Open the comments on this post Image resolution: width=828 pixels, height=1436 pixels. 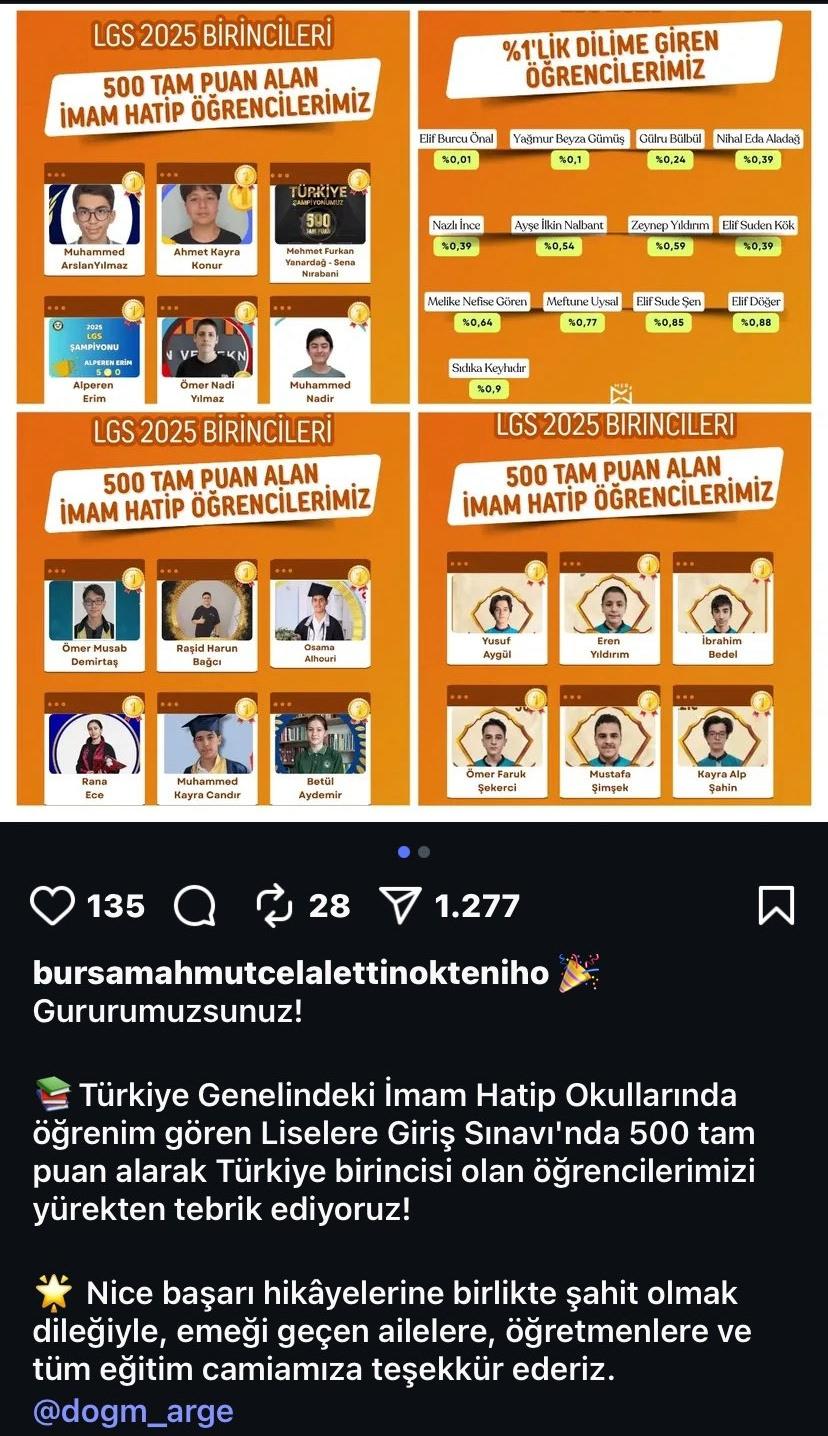click(194, 906)
